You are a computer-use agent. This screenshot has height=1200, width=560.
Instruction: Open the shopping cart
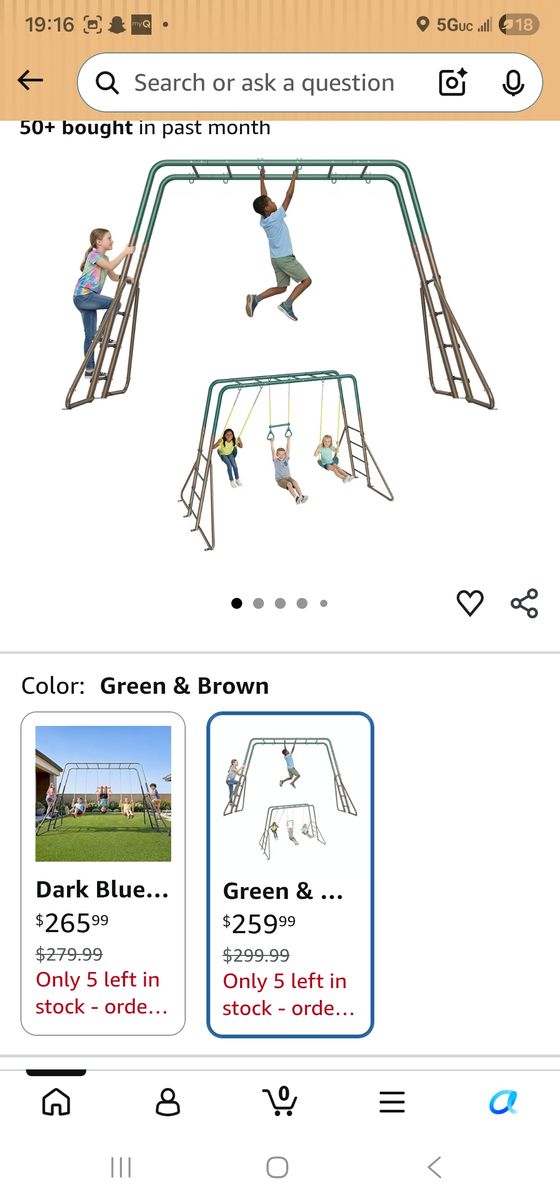pos(280,1101)
